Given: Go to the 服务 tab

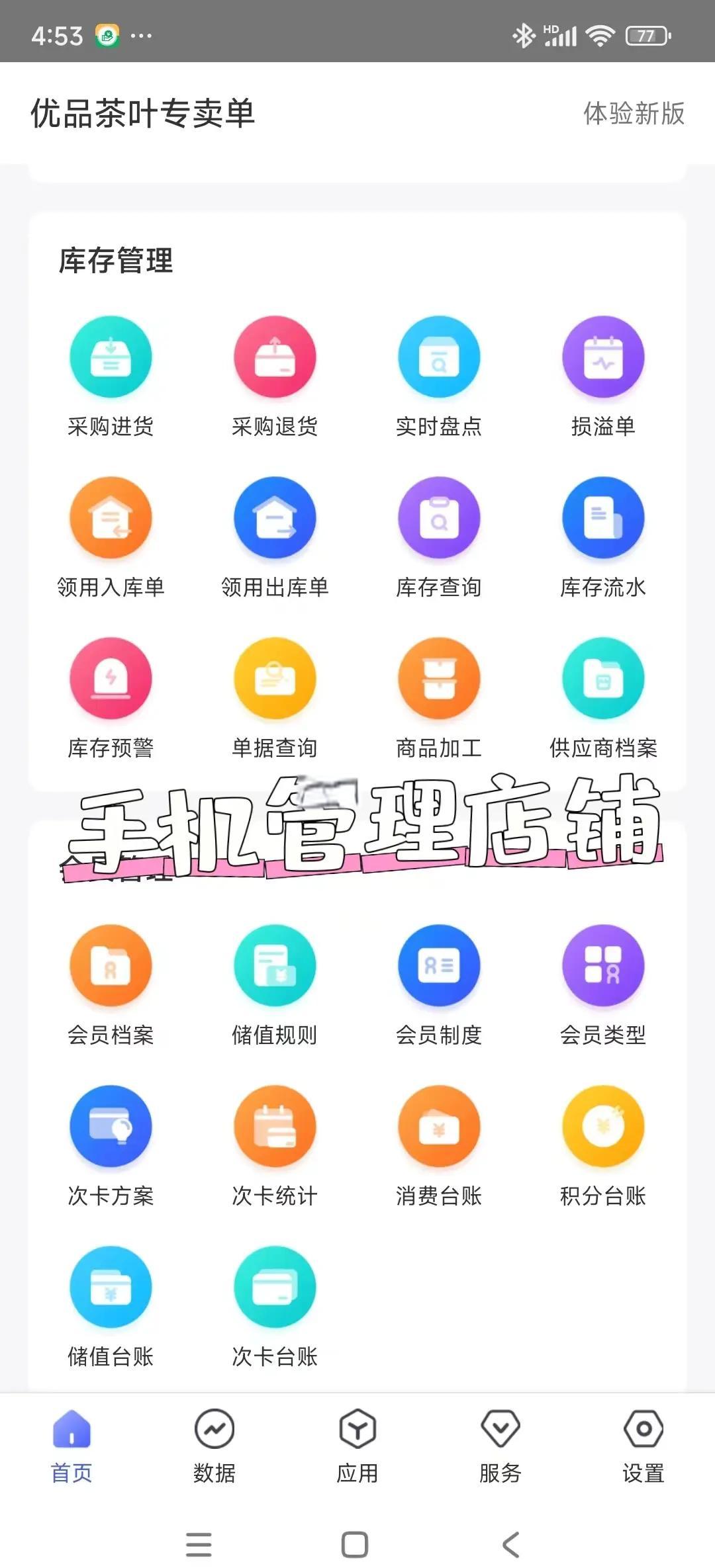Looking at the screenshot, I should point(501,1446).
